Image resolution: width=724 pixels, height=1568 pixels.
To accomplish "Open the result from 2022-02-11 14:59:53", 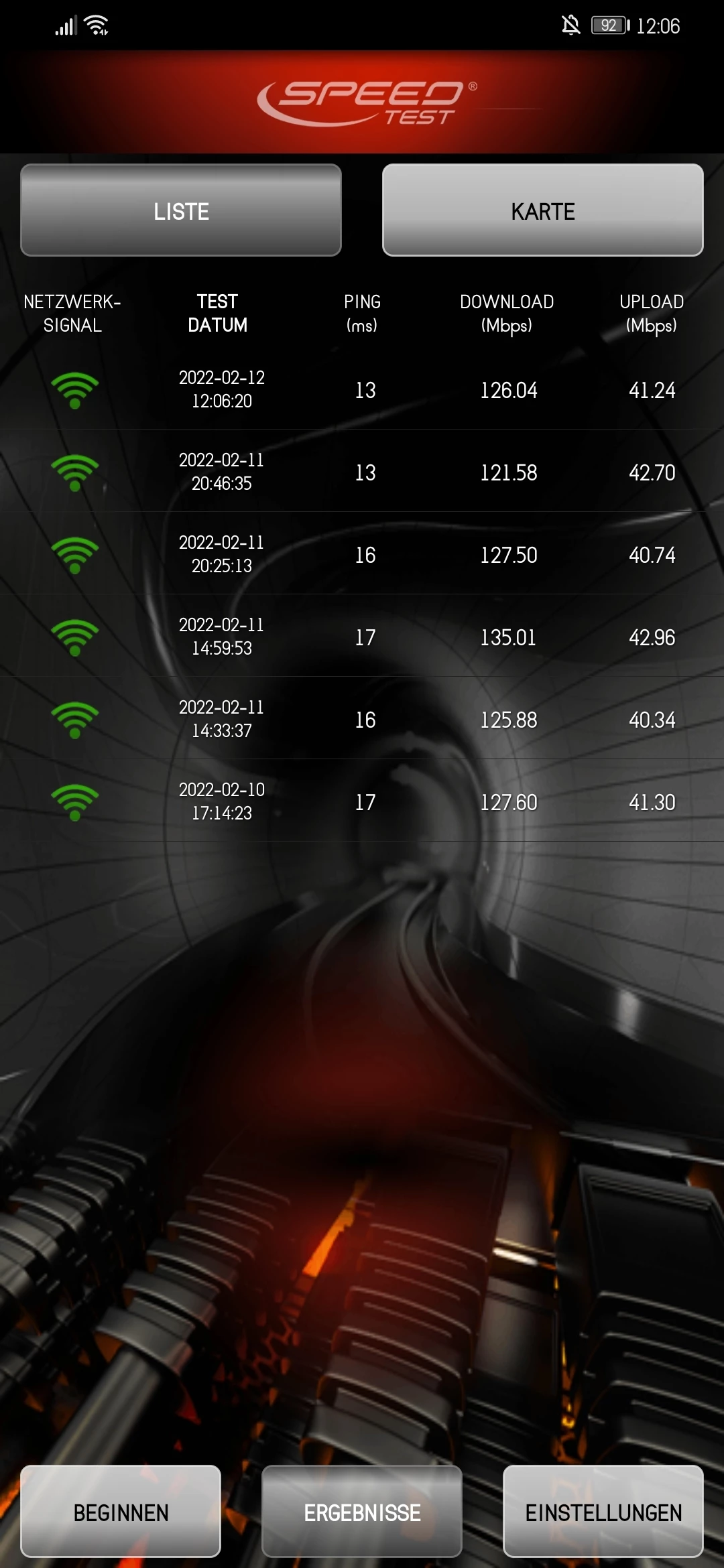I will (x=362, y=637).
